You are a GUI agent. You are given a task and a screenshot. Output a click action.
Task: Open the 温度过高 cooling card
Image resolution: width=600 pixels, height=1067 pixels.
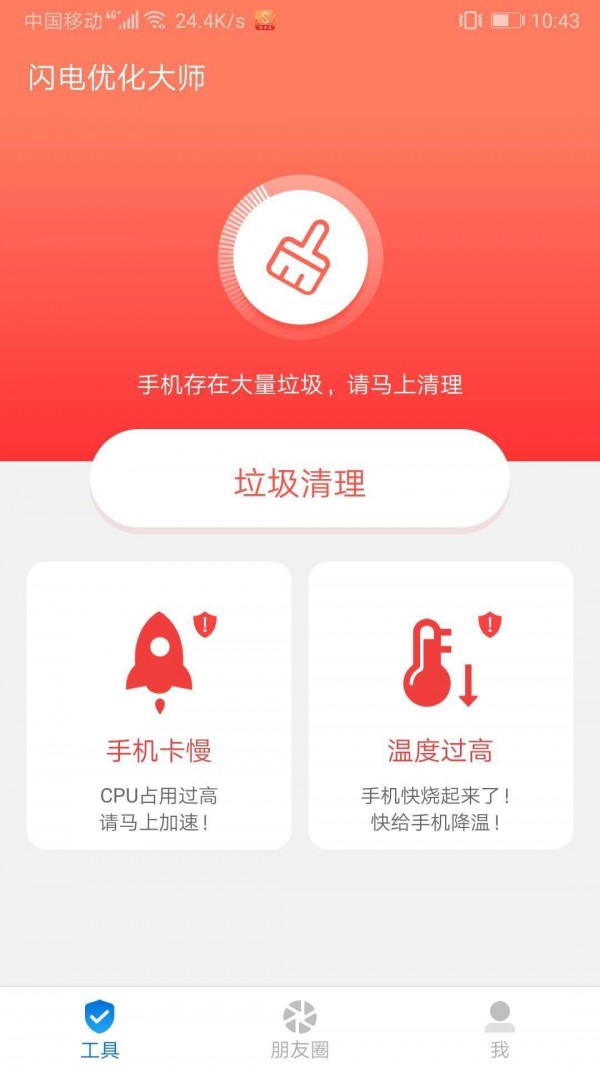(x=440, y=705)
